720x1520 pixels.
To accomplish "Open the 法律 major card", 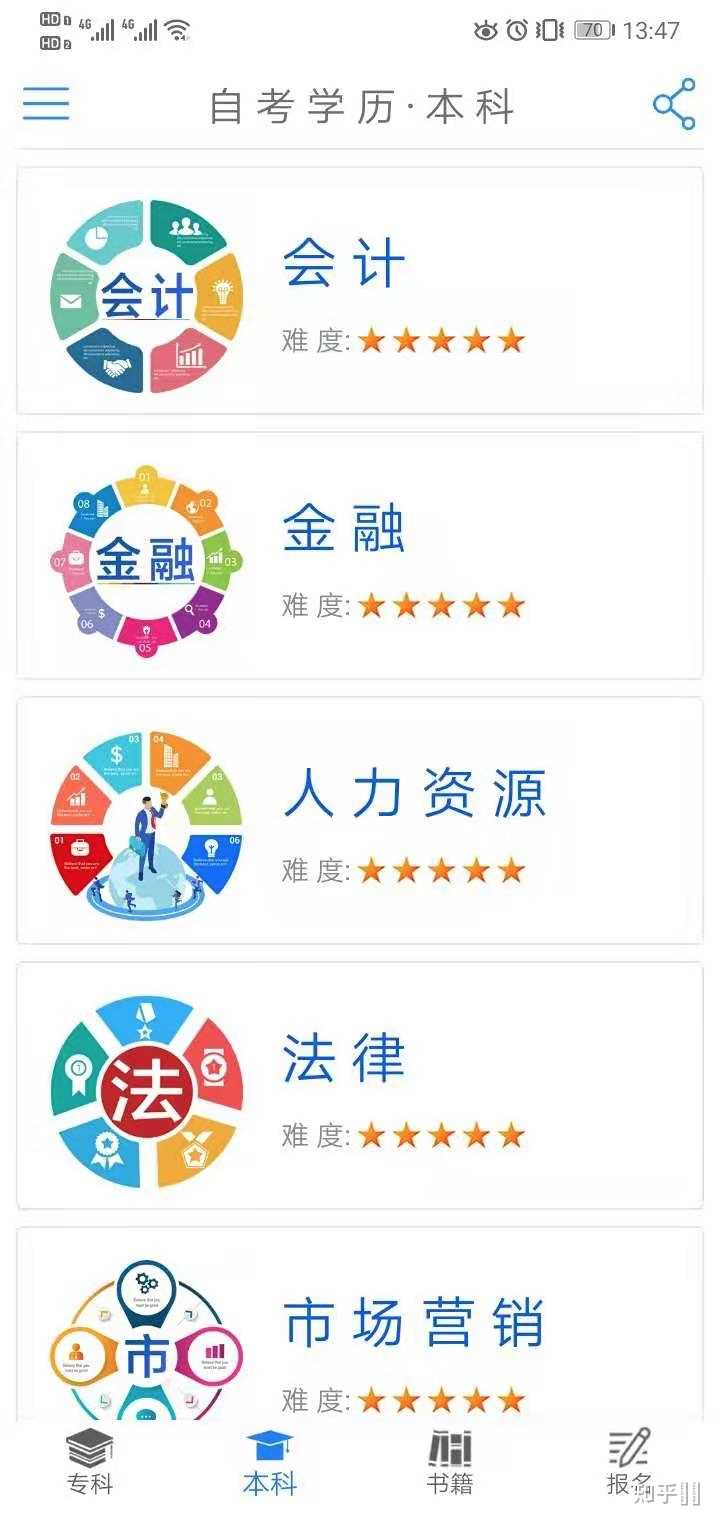I will coord(360,1085).
